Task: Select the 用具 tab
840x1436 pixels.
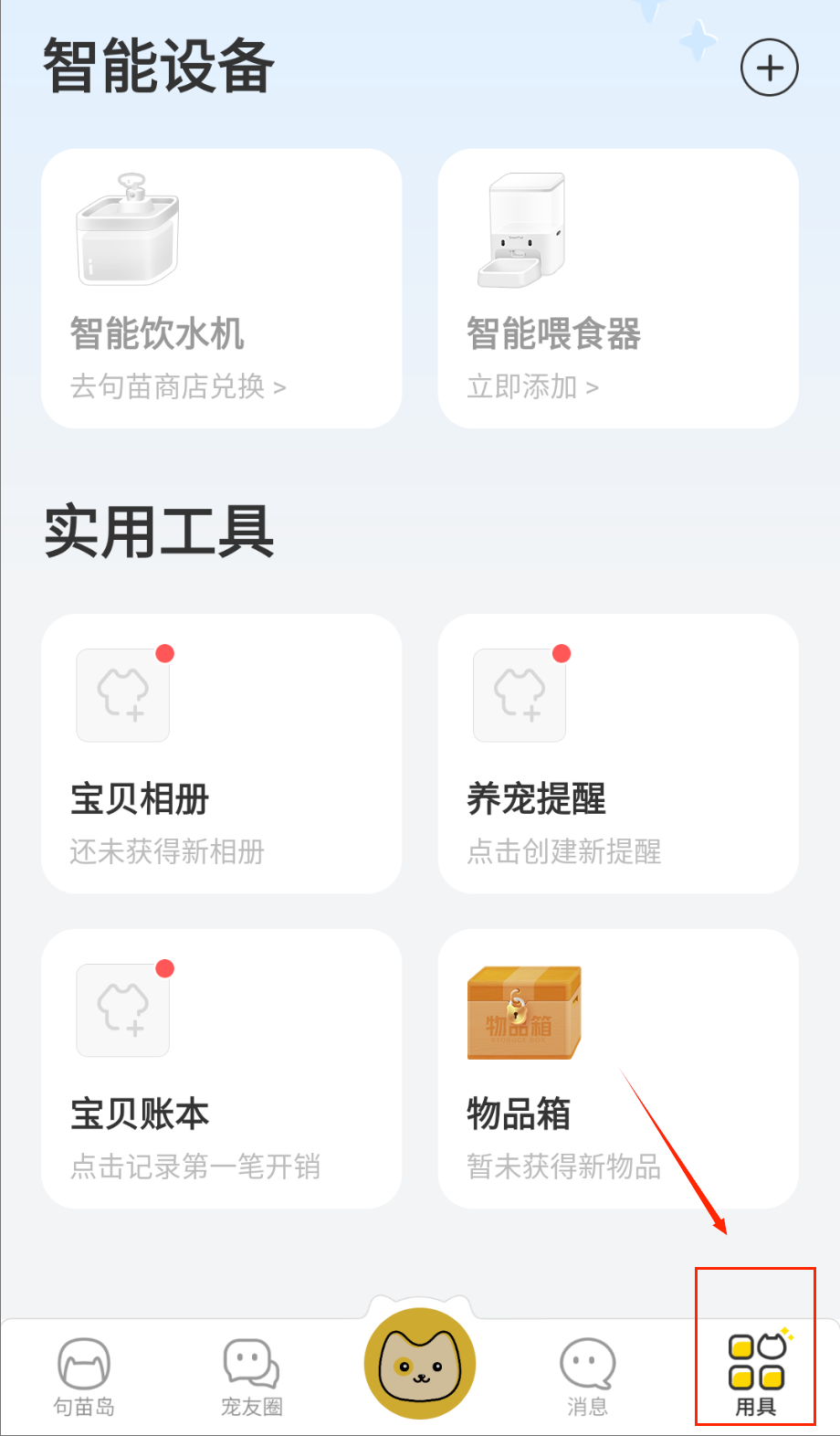Action: pos(756,1377)
